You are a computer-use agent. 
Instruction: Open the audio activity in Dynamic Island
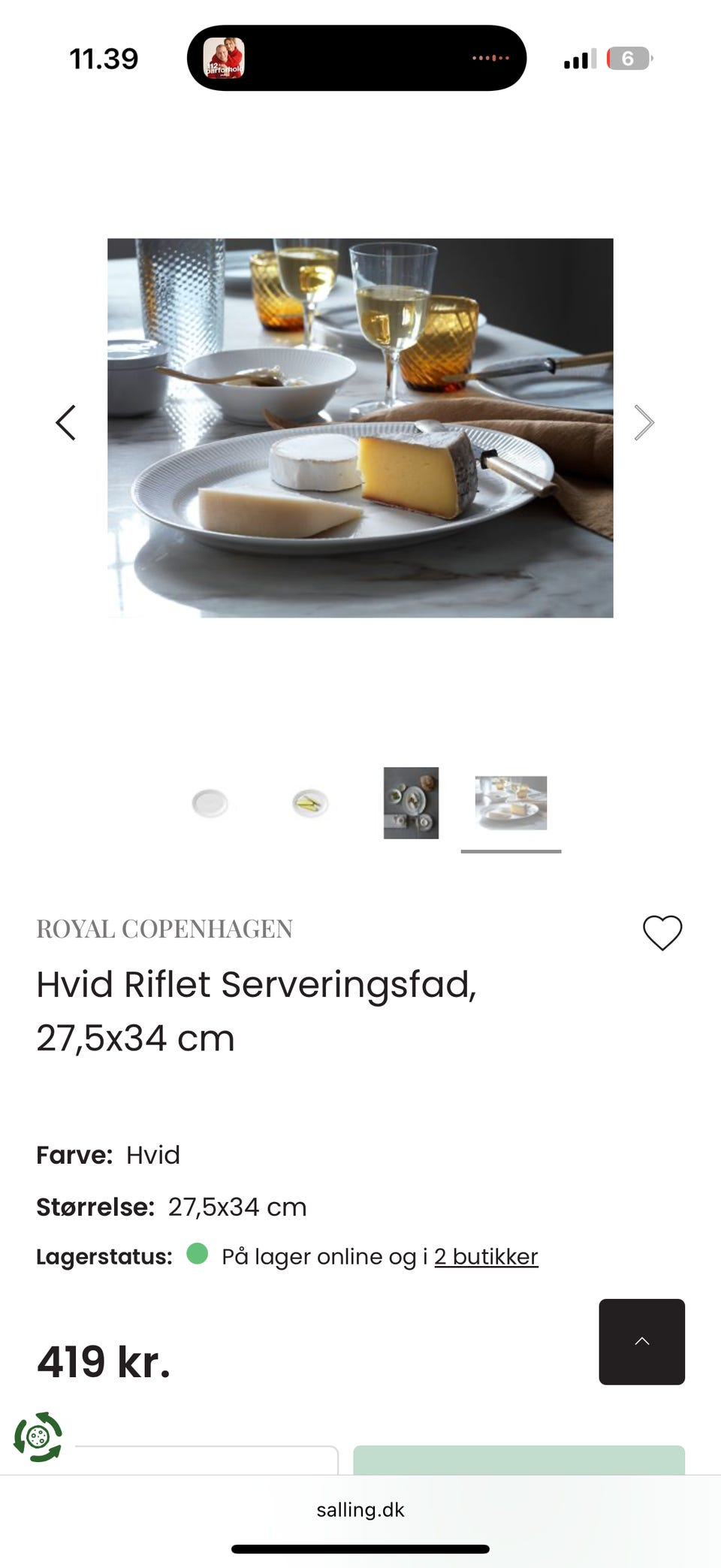tap(356, 58)
